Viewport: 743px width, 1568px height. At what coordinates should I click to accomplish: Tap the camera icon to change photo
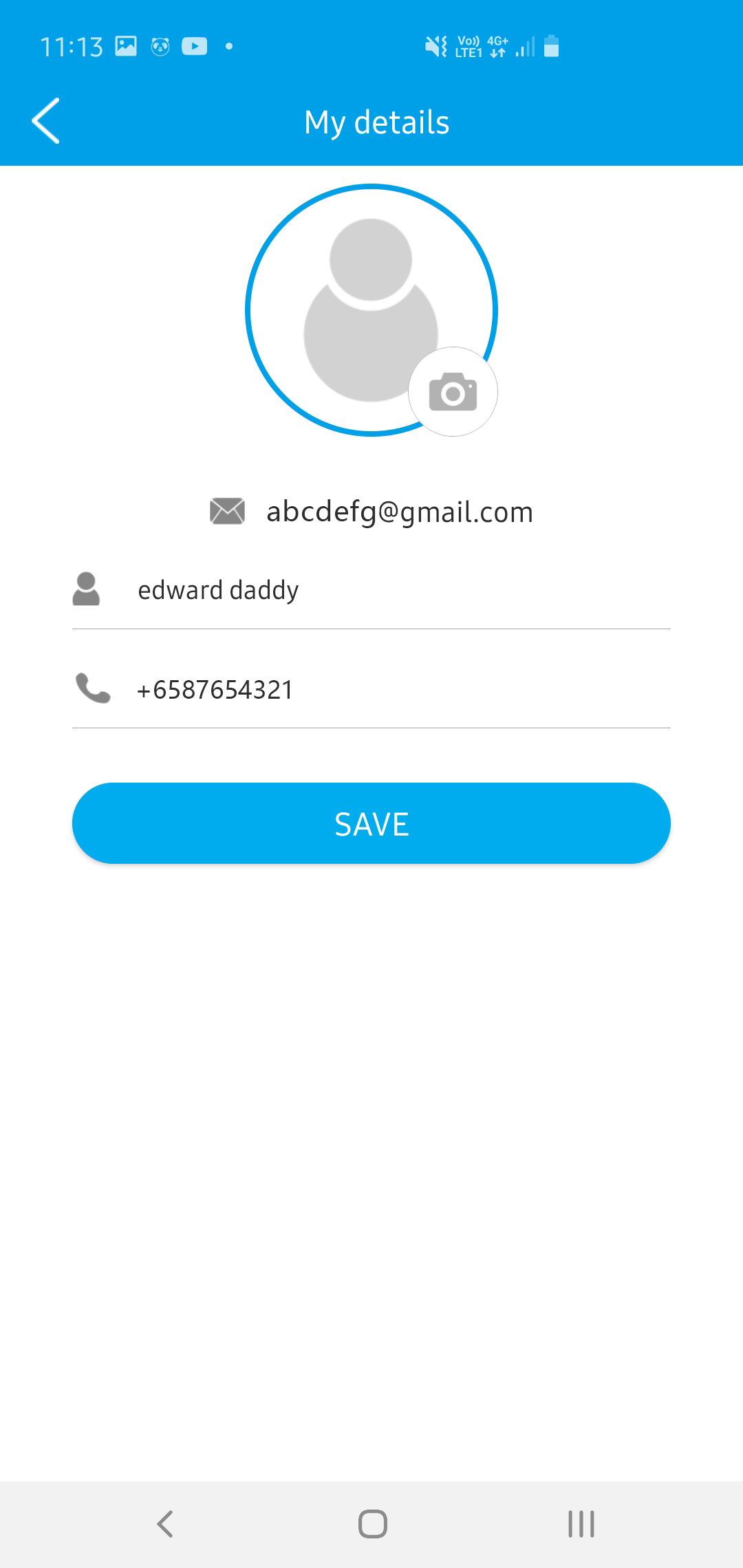click(x=453, y=392)
